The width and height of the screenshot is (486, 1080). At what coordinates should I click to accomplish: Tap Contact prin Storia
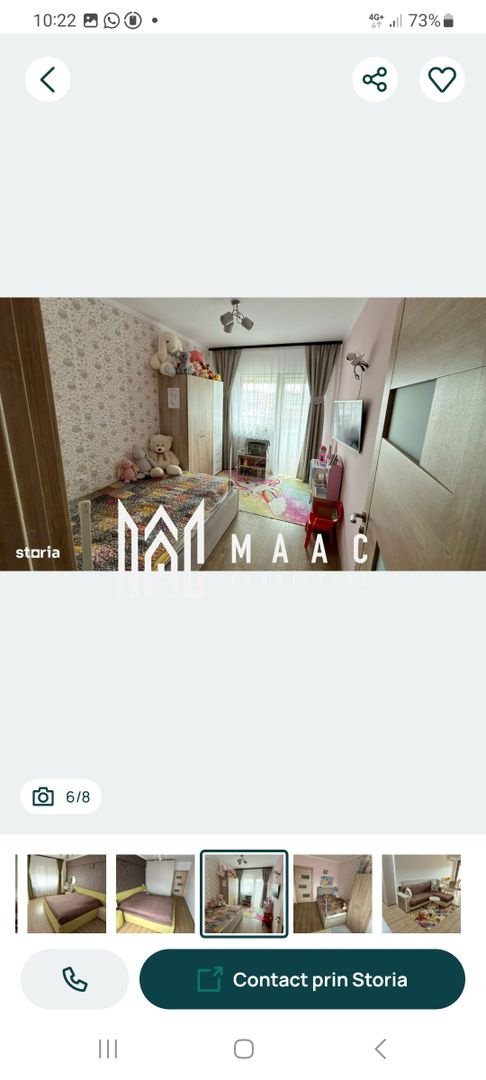(302, 979)
